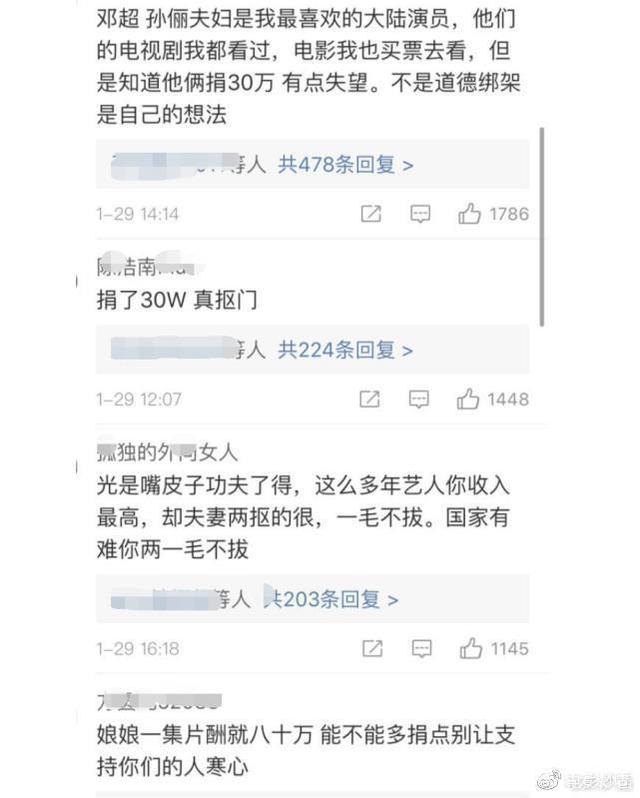The width and height of the screenshot is (640, 798).
Task: Like the comment showing 1145 likes
Action: point(471,648)
